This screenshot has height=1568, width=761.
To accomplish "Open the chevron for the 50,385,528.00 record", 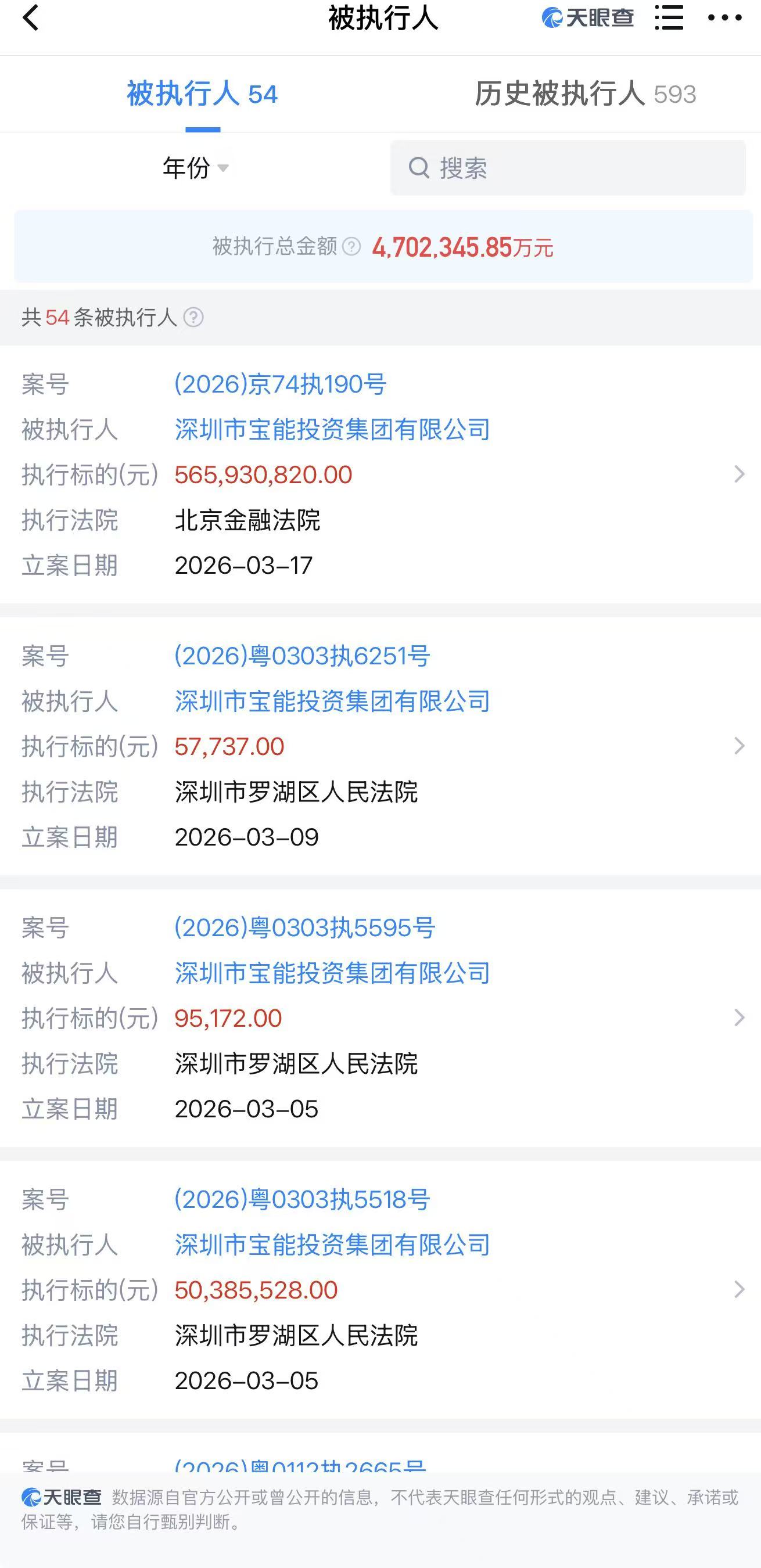I will tap(738, 1289).
